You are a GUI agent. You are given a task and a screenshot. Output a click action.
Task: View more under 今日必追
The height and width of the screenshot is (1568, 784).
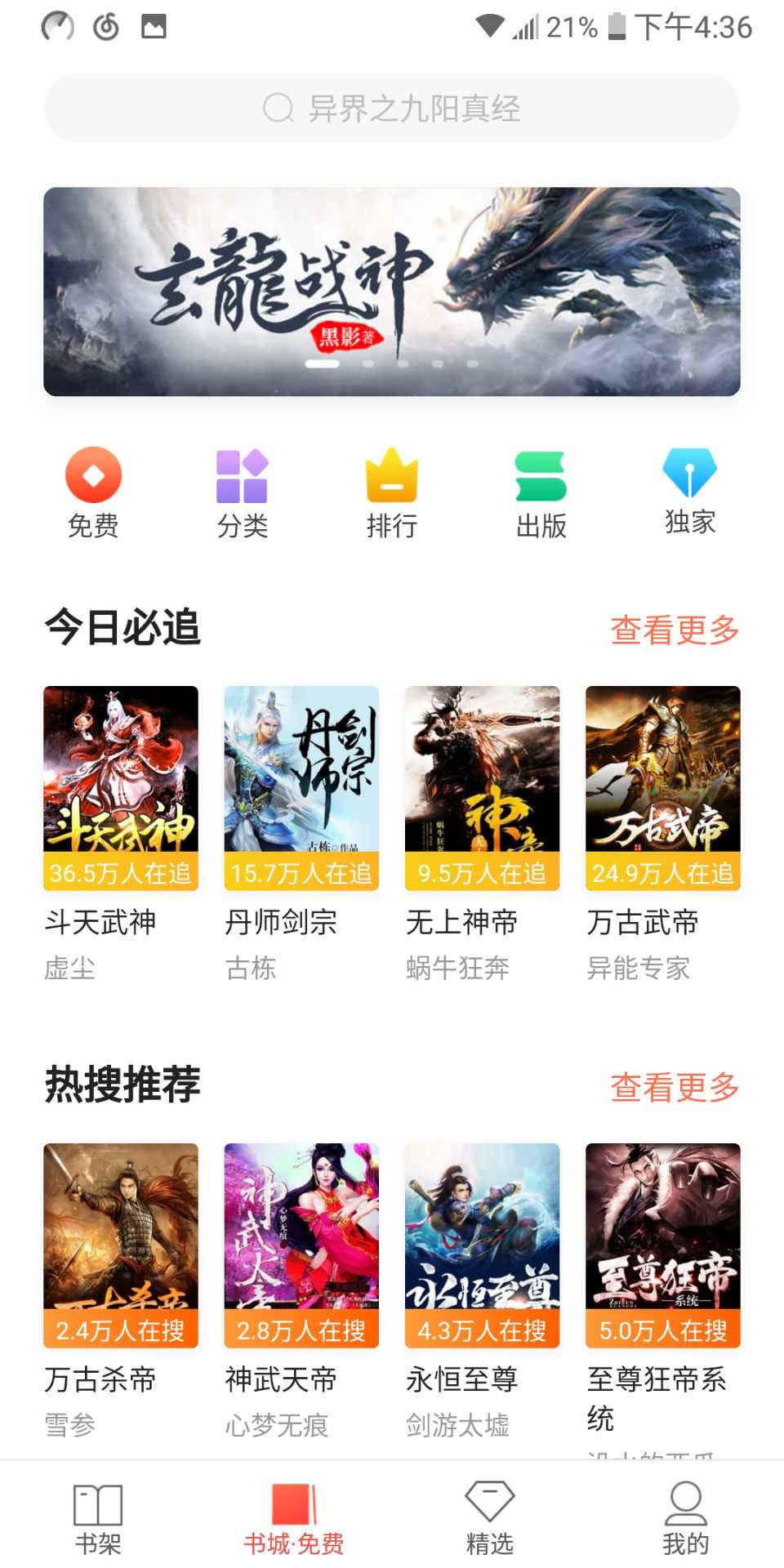[675, 630]
